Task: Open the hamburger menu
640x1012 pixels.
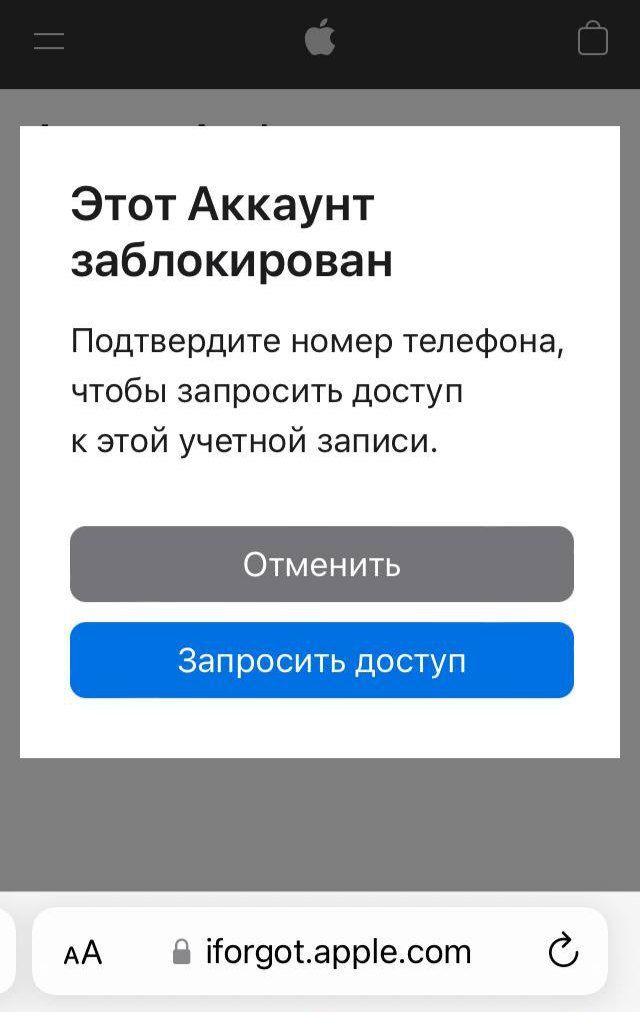Action: pyautogui.click(x=49, y=41)
